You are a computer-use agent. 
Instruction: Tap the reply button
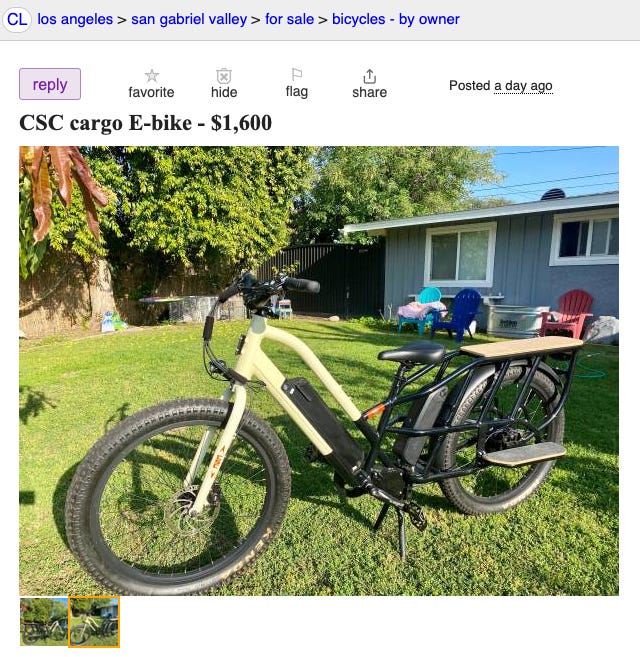[x=50, y=84]
